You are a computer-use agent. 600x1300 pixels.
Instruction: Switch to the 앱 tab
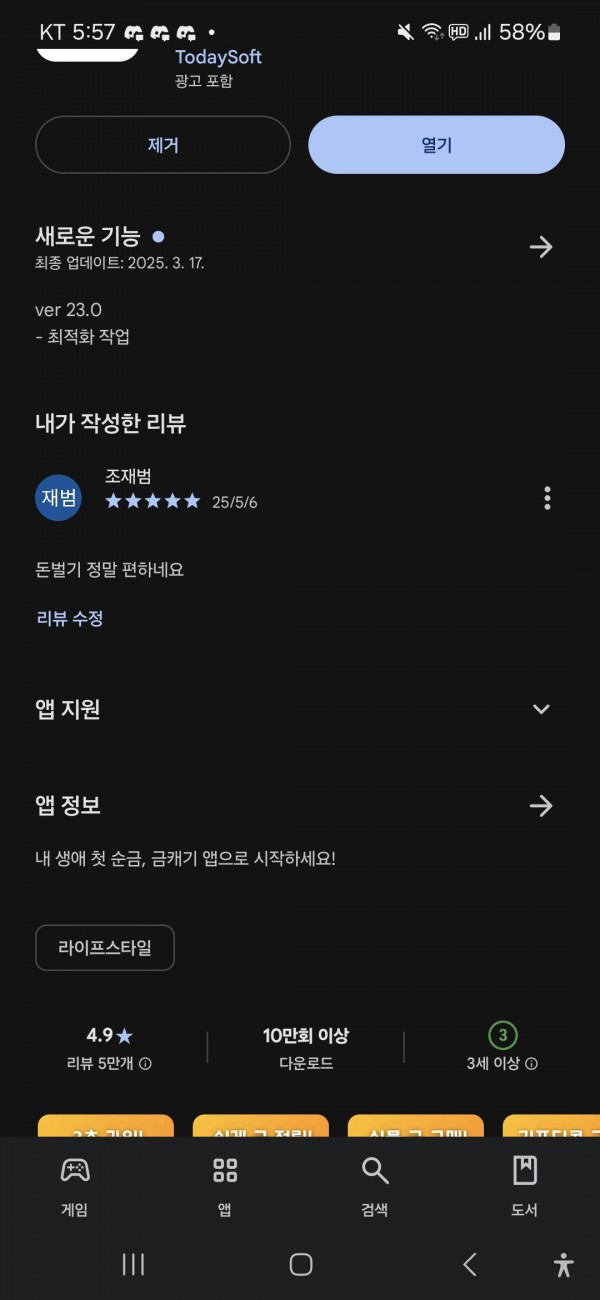tap(225, 1186)
